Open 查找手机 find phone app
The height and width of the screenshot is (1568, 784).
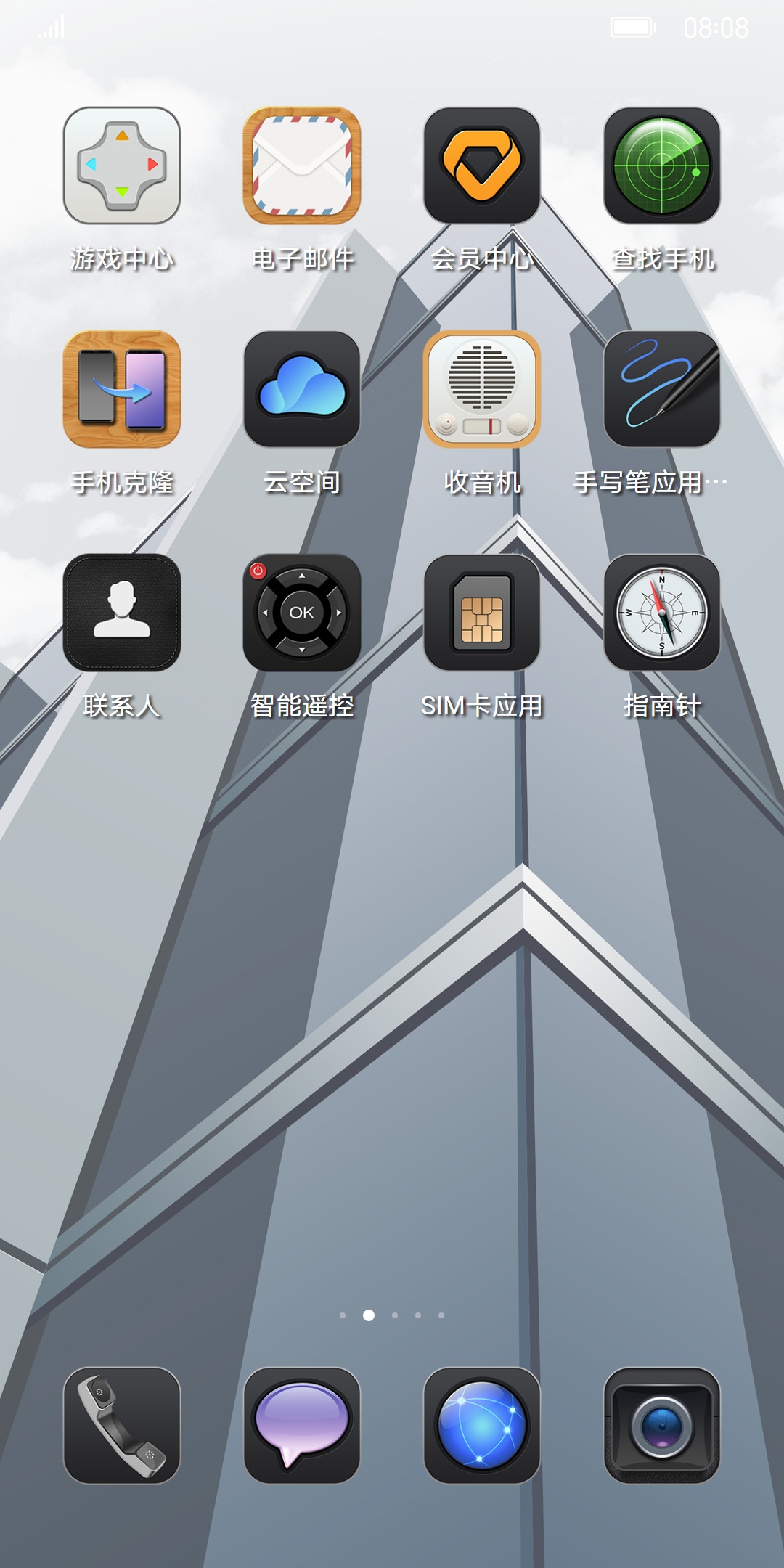[x=662, y=166]
